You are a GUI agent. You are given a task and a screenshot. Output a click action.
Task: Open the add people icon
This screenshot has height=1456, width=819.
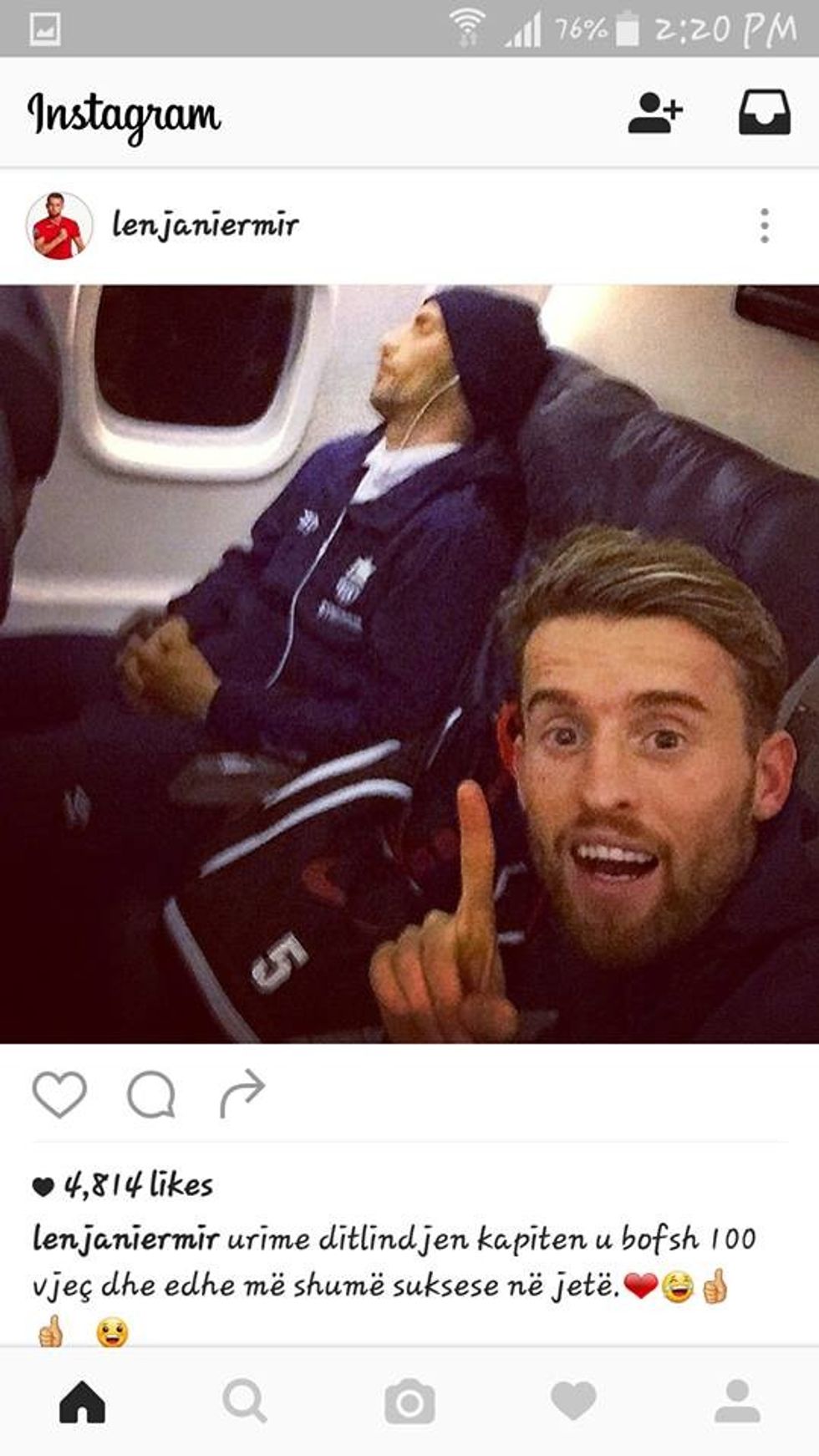tap(655, 113)
